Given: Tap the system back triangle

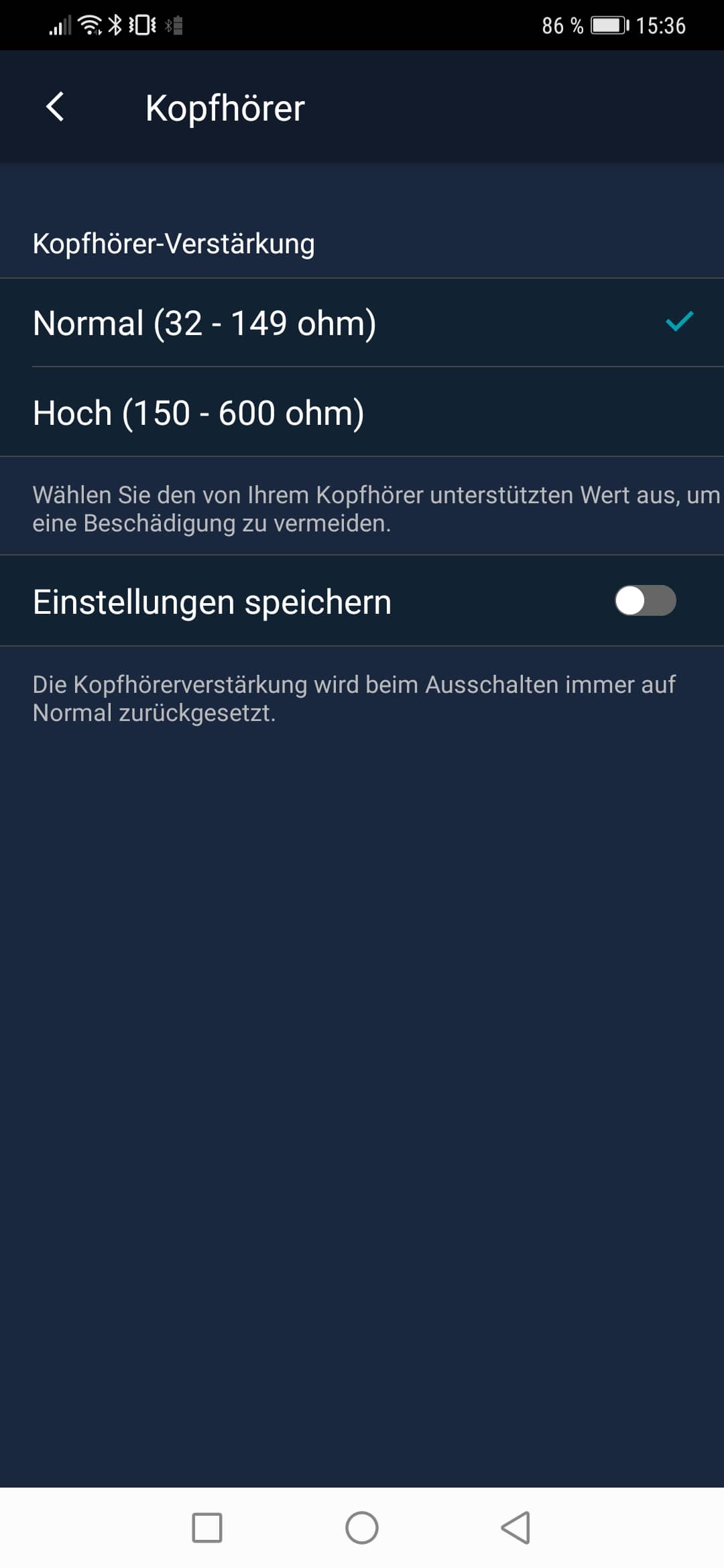Looking at the screenshot, I should [x=516, y=1528].
